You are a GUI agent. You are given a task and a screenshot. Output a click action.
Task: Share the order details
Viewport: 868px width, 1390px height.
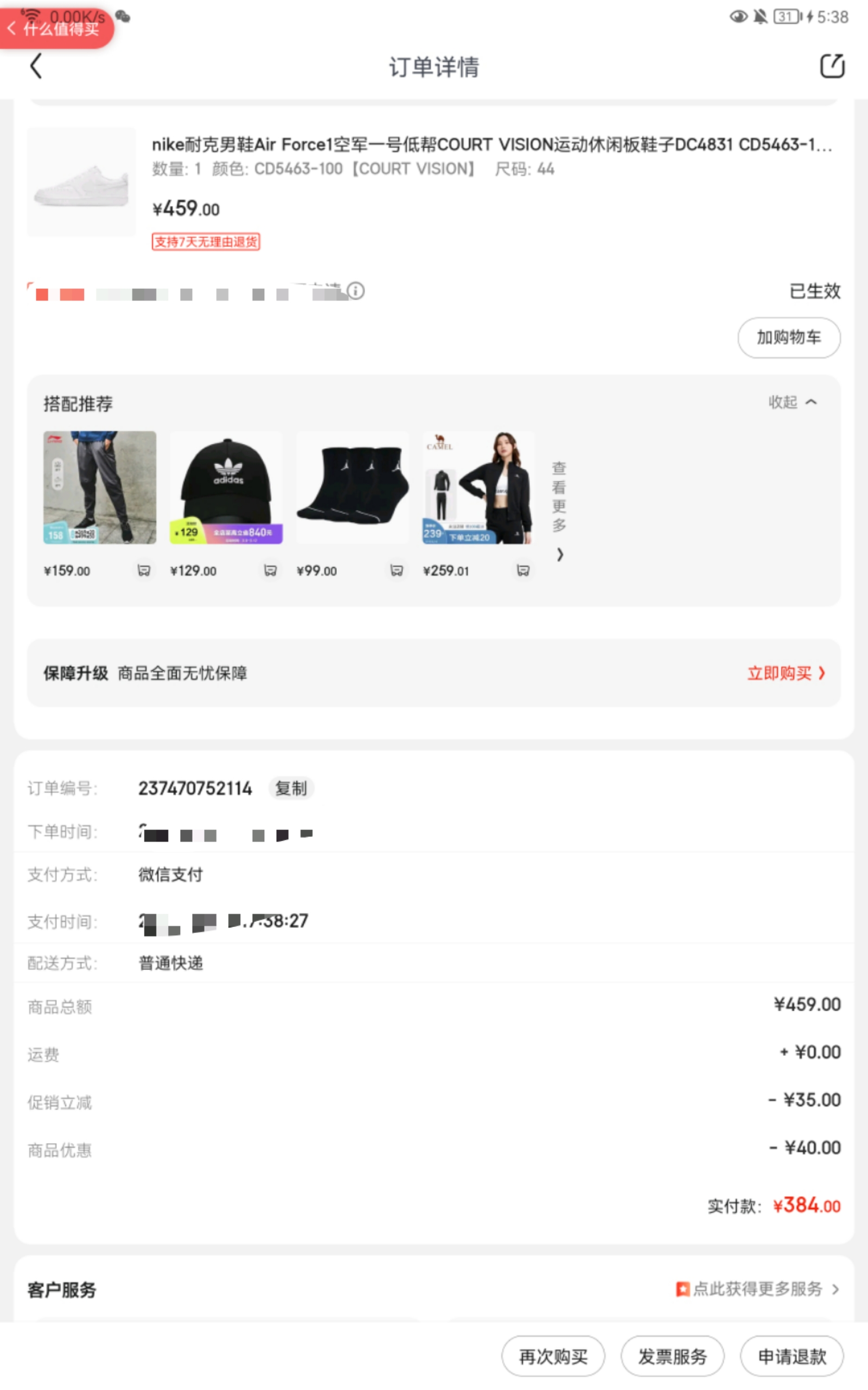pos(831,66)
